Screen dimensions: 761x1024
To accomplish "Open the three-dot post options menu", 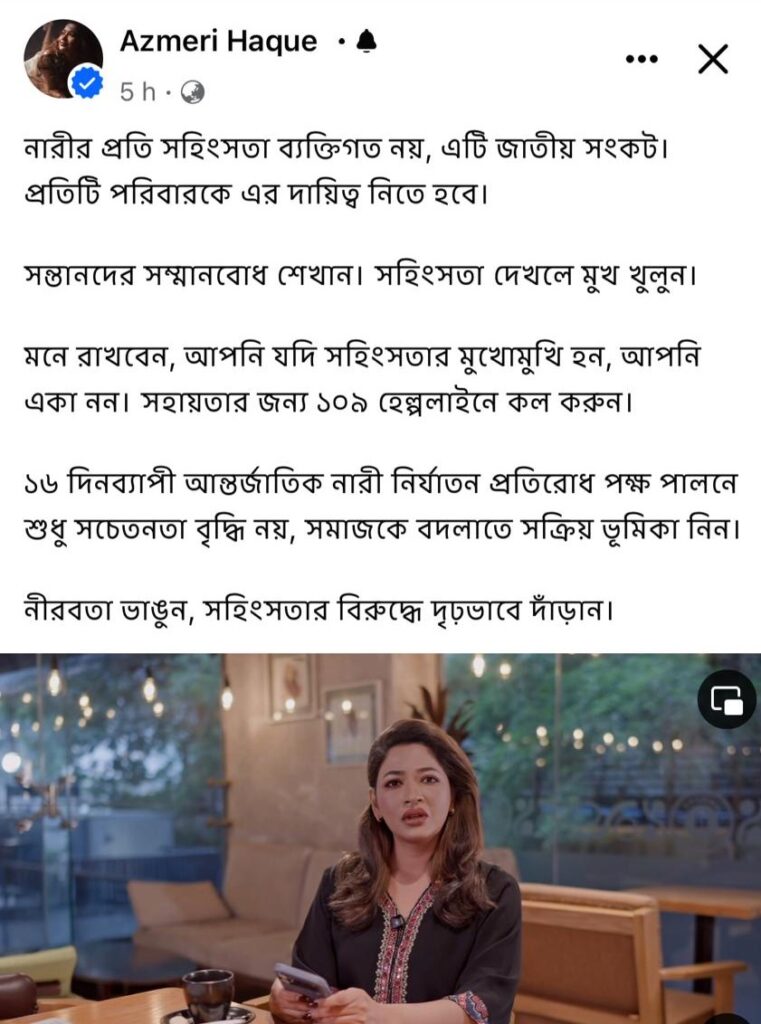I will (x=641, y=59).
